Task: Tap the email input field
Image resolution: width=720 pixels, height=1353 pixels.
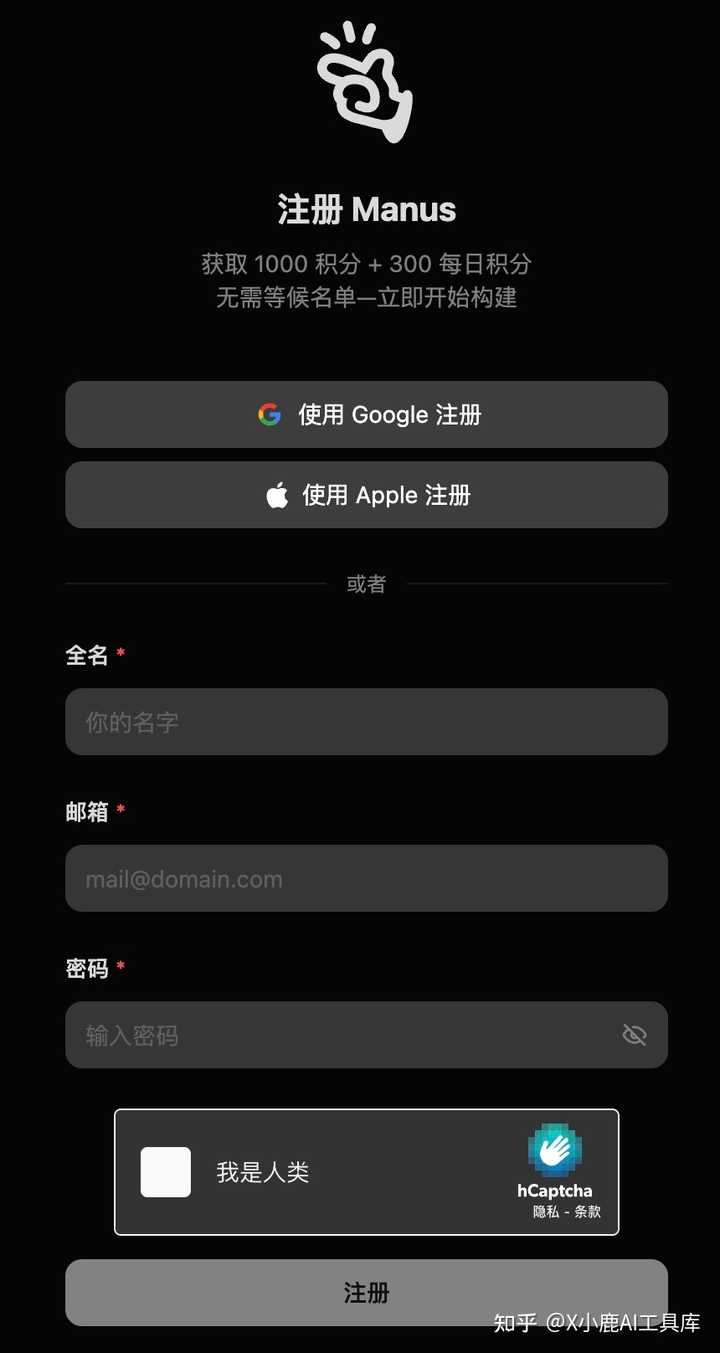Action: 366,878
